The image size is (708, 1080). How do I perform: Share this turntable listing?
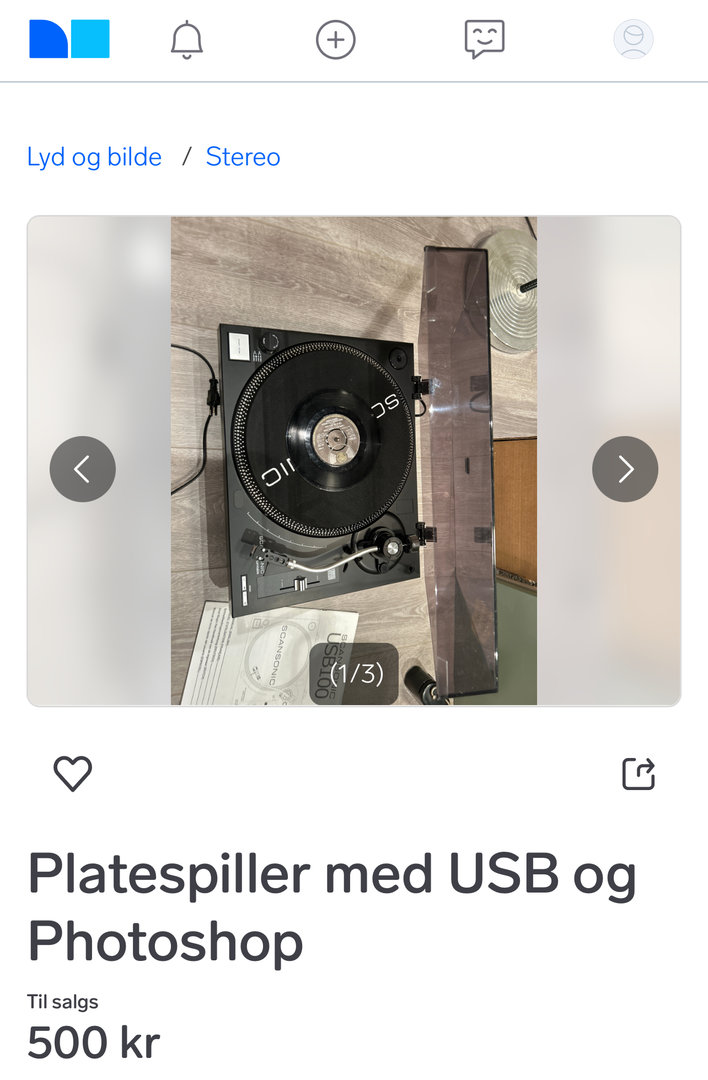click(x=638, y=773)
